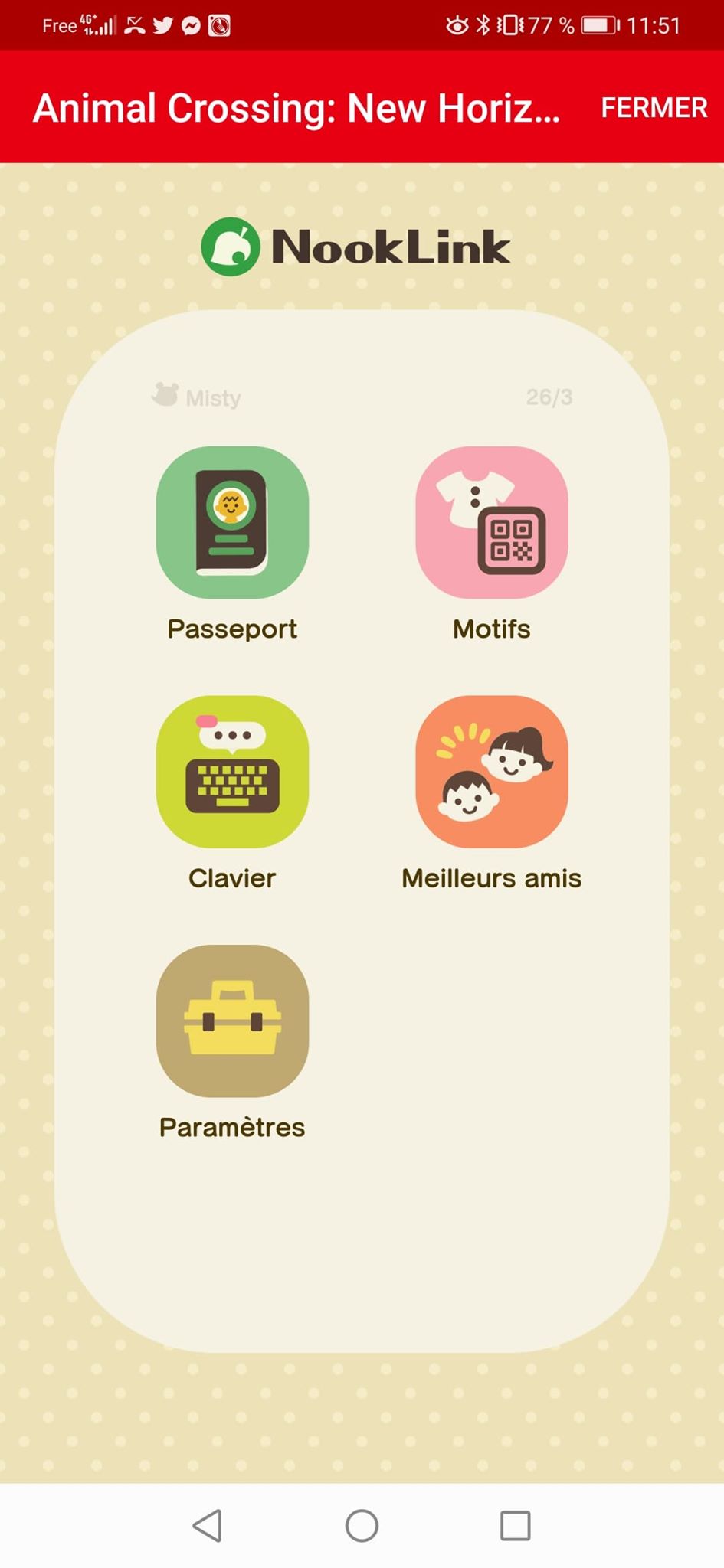
Task: Open Motifs QR code designs
Action: (x=492, y=523)
